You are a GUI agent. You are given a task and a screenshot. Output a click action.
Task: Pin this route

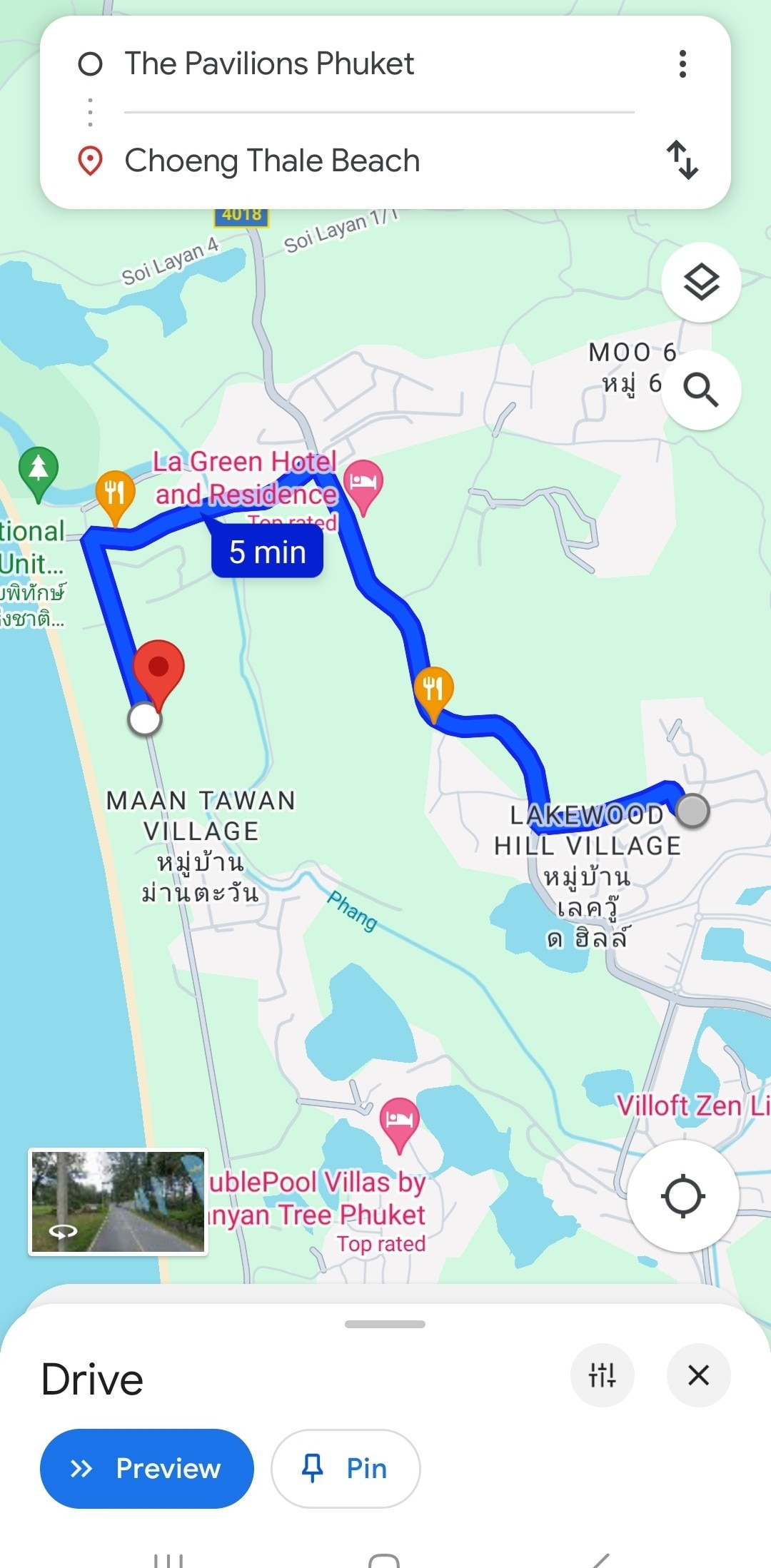pos(346,1468)
